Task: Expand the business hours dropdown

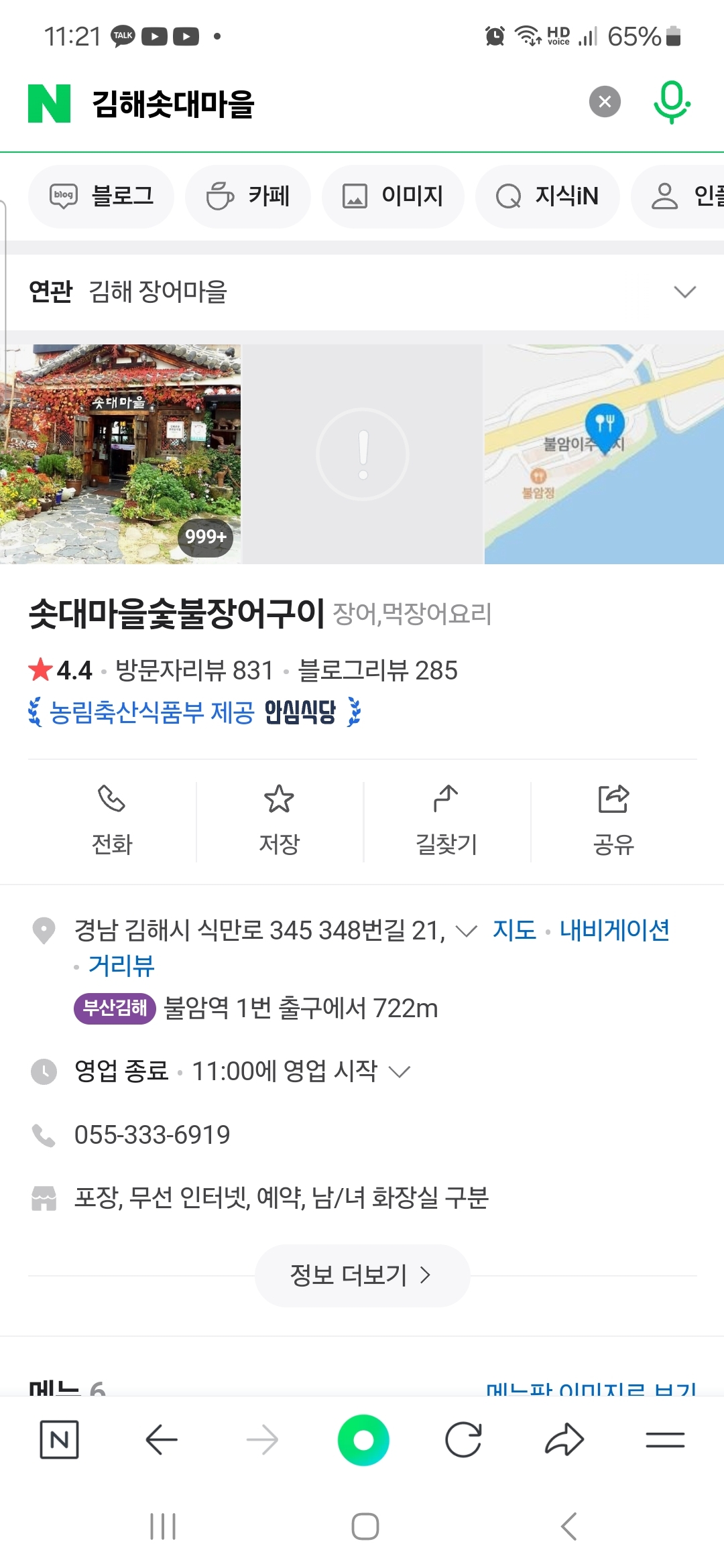Action: (400, 1071)
